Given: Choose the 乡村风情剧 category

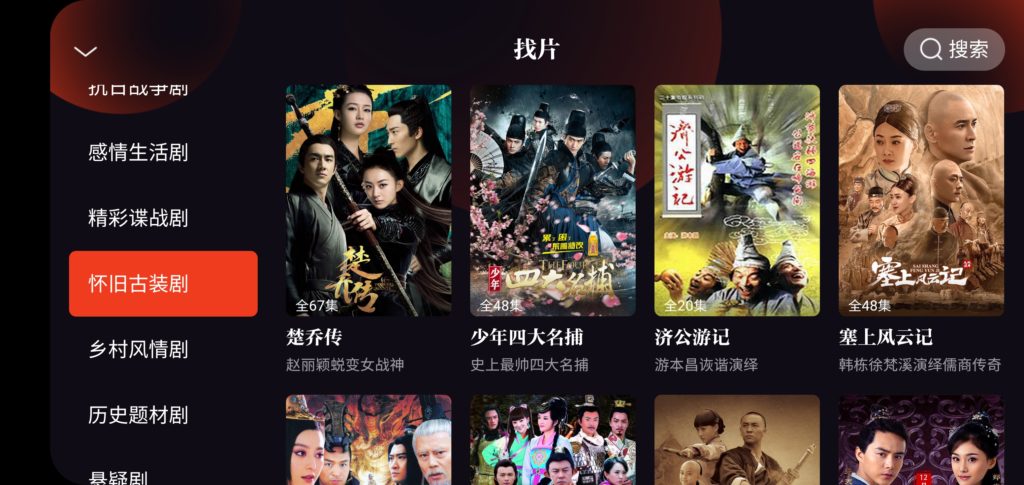Looking at the screenshot, I should (138, 349).
